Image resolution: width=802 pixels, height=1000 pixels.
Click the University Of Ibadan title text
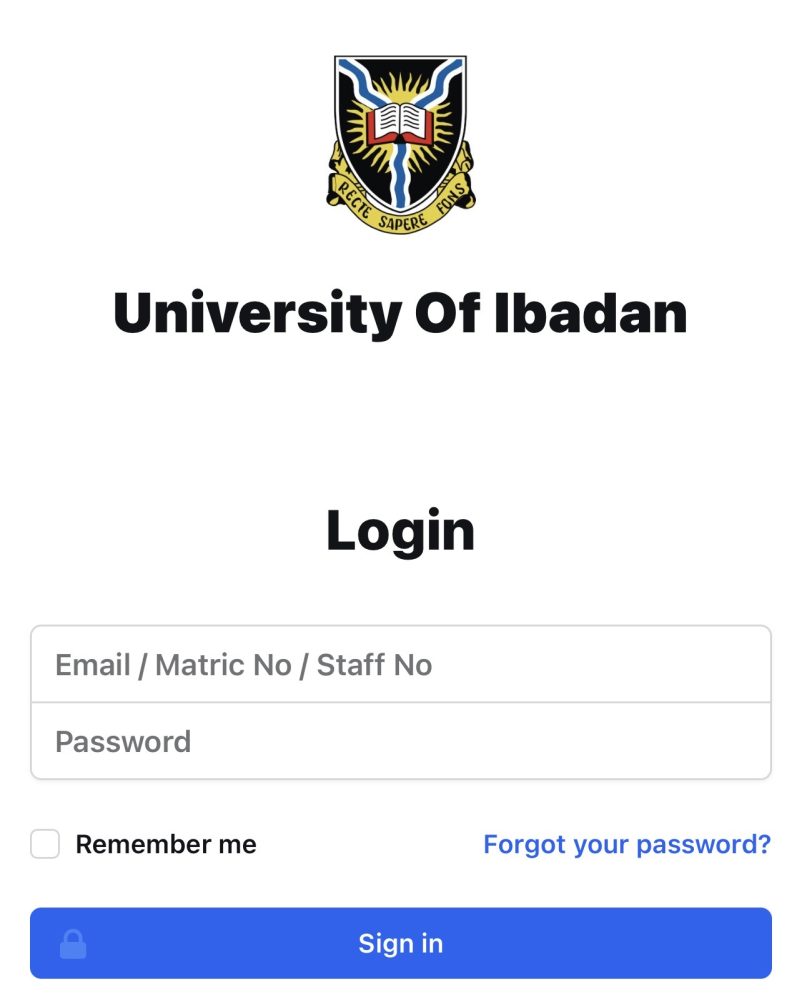tap(400, 313)
